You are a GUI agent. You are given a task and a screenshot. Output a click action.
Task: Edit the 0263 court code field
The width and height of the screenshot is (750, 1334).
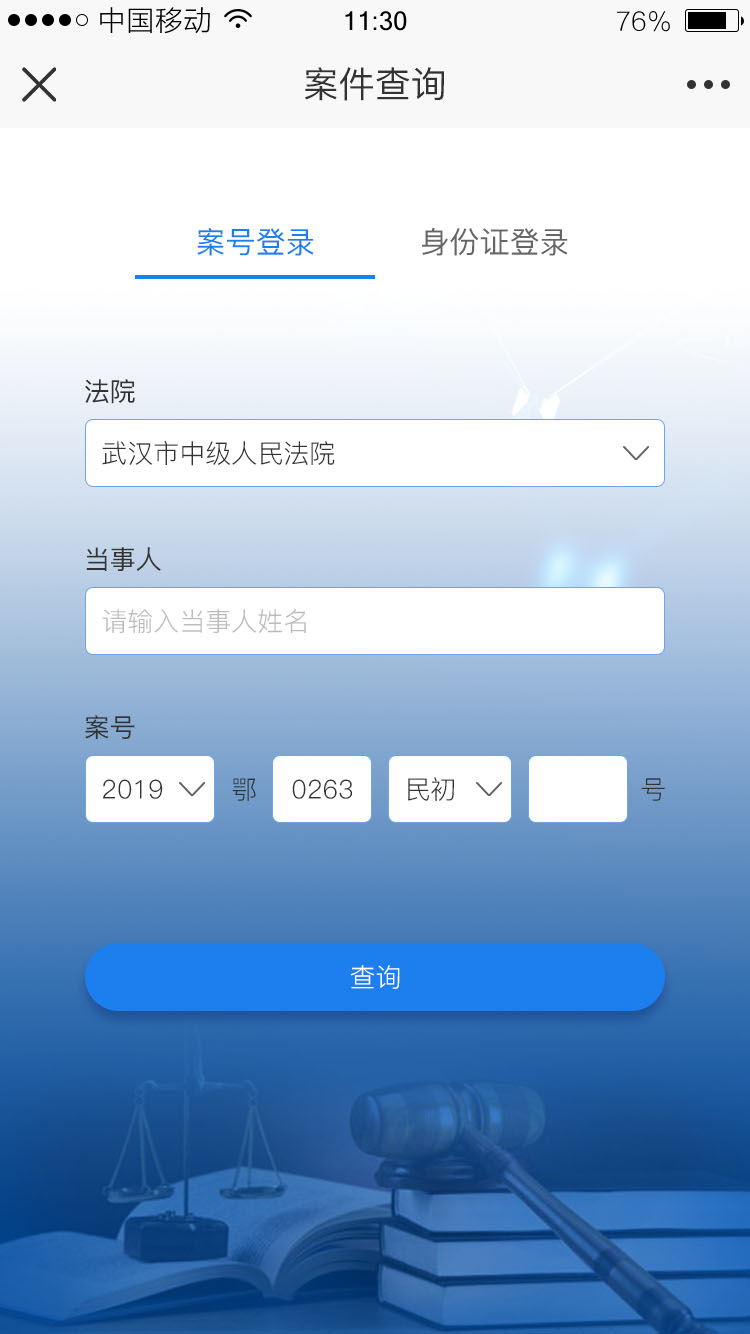[x=322, y=789]
